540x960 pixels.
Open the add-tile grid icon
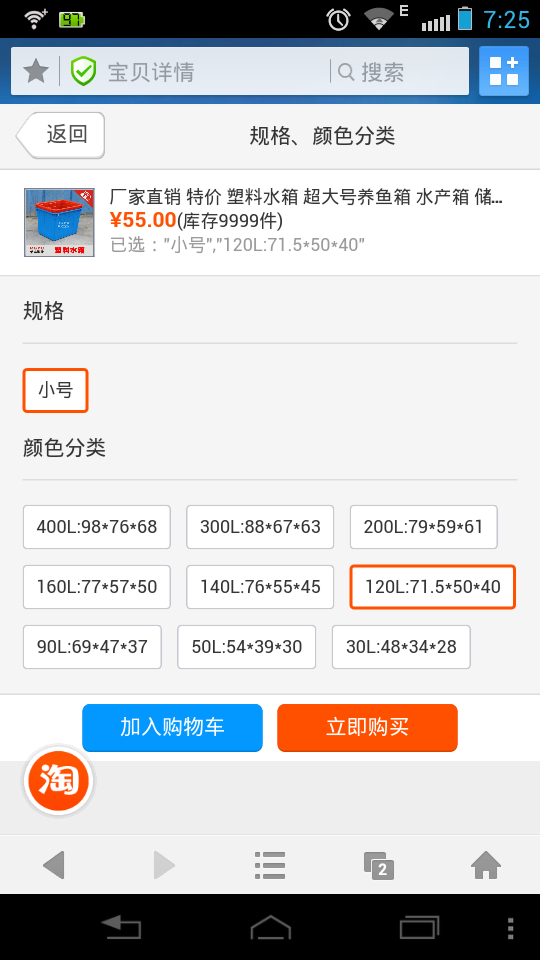click(504, 71)
